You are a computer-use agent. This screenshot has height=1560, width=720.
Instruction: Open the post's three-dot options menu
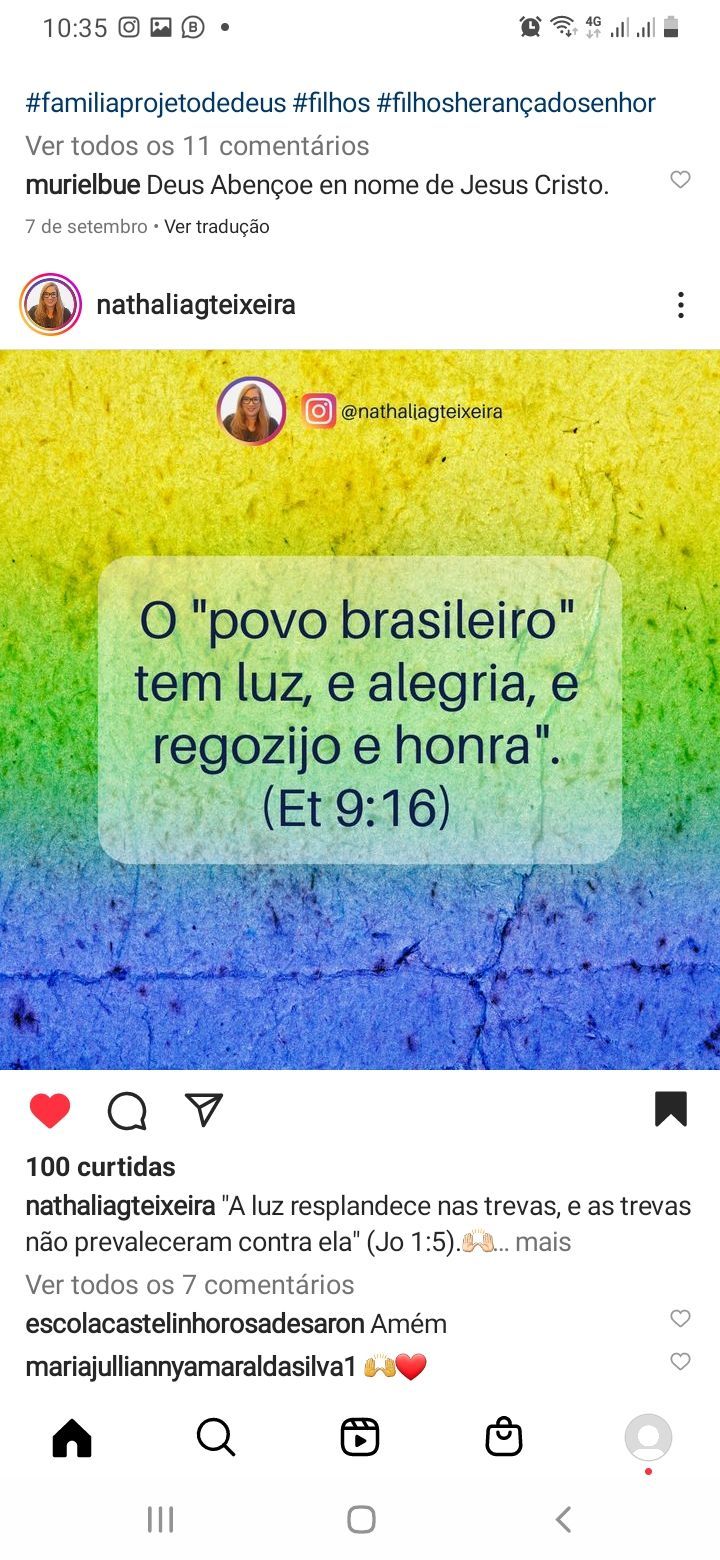click(680, 305)
